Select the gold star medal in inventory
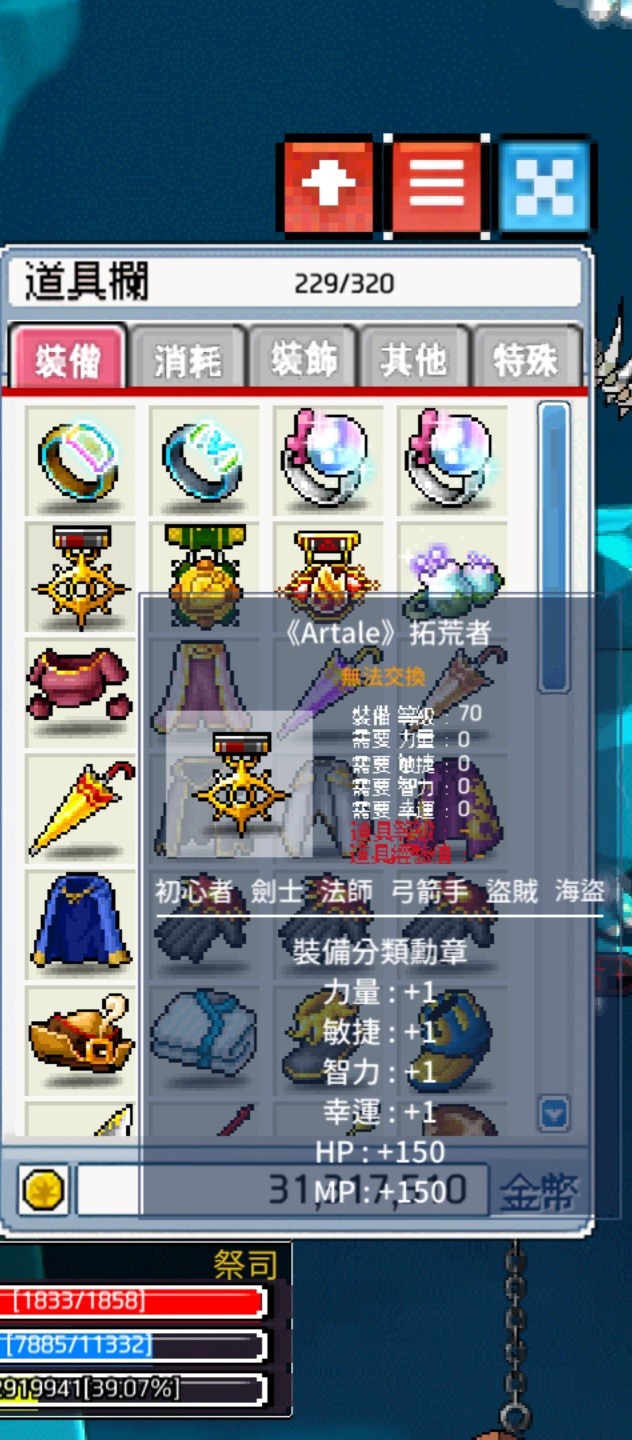Image resolution: width=632 pixels, height=1440 pixels. click(x=80, y=575)
